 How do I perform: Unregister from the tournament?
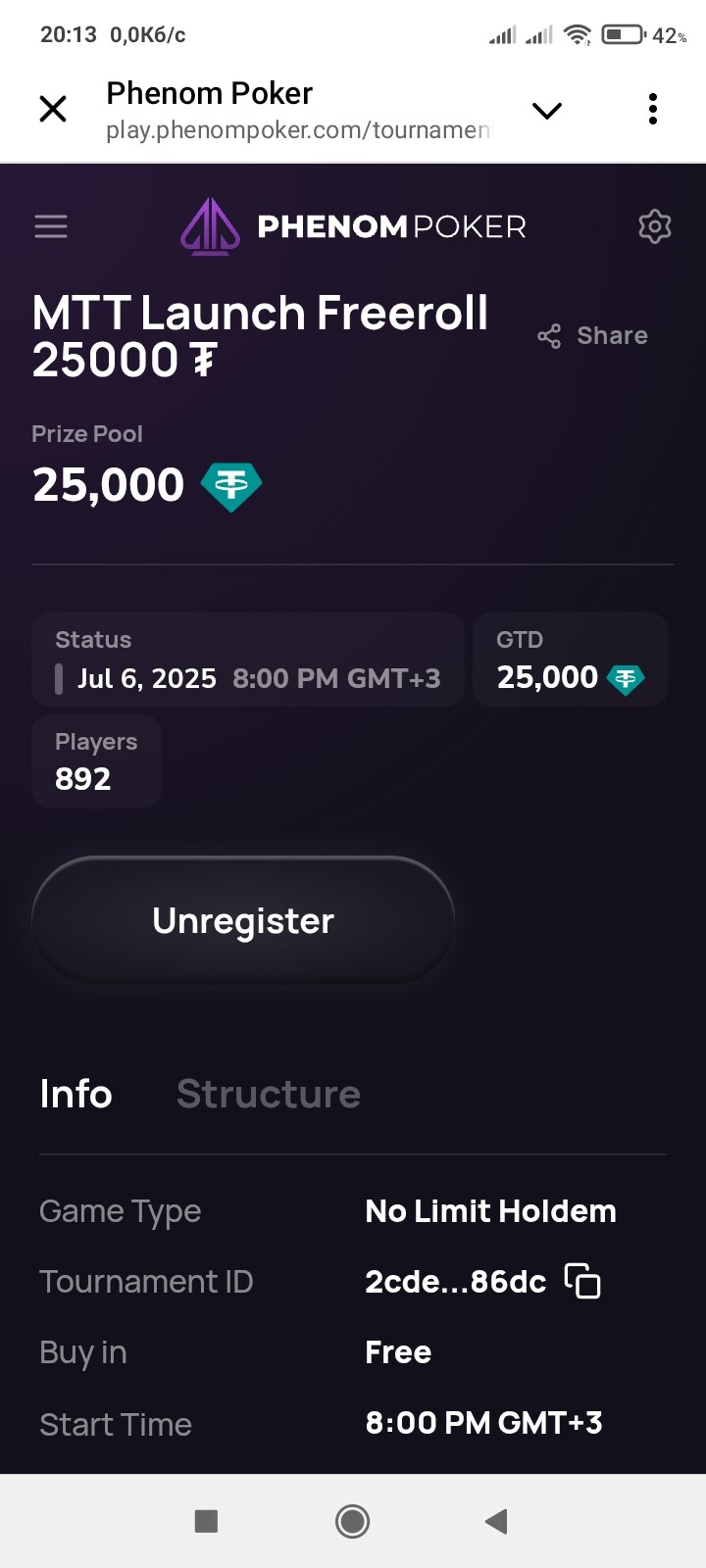pyautogui.click(x=243, y=920)
